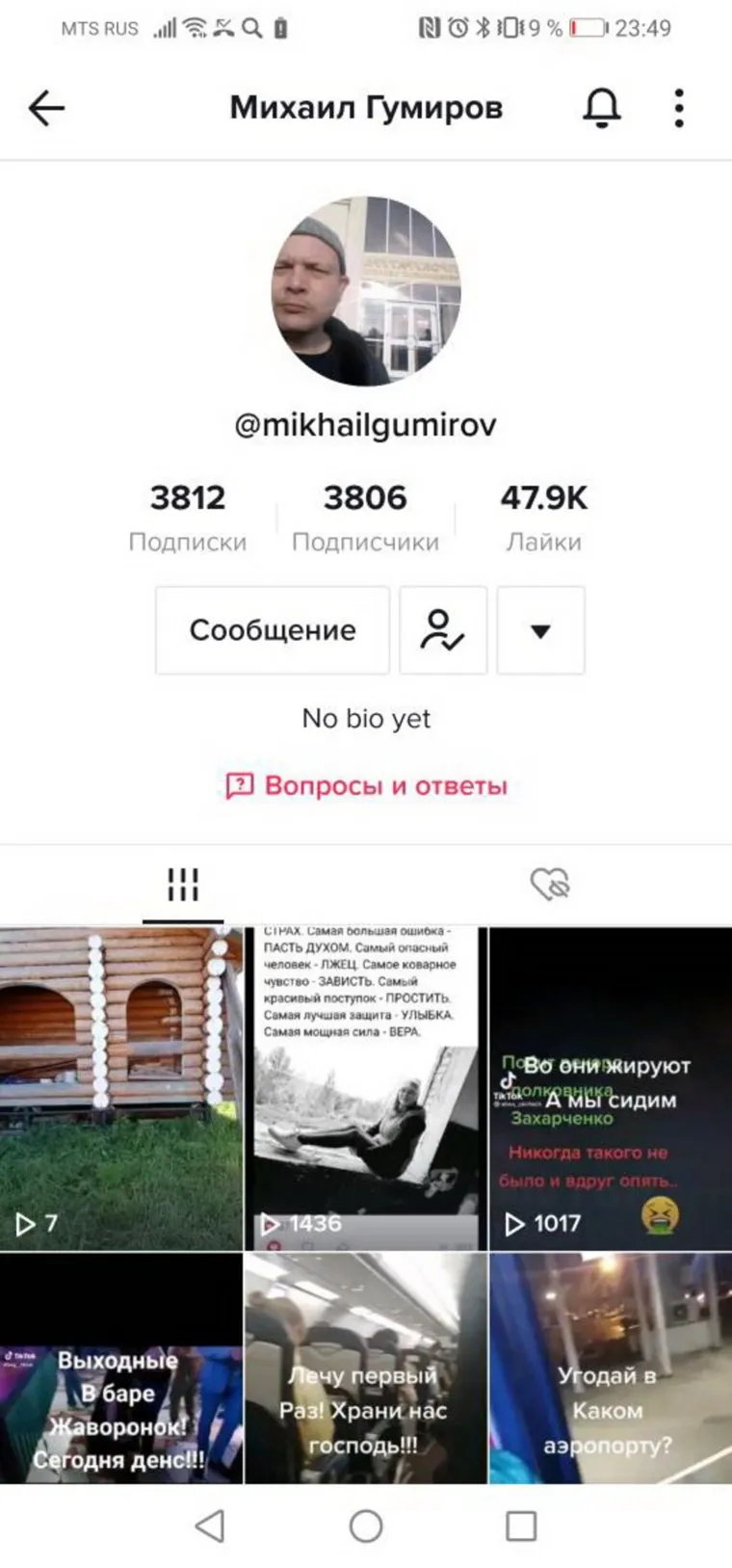Switch to the videos grid tab
Viewport: 732px width, 1568px height.
(x=183, y=884)
